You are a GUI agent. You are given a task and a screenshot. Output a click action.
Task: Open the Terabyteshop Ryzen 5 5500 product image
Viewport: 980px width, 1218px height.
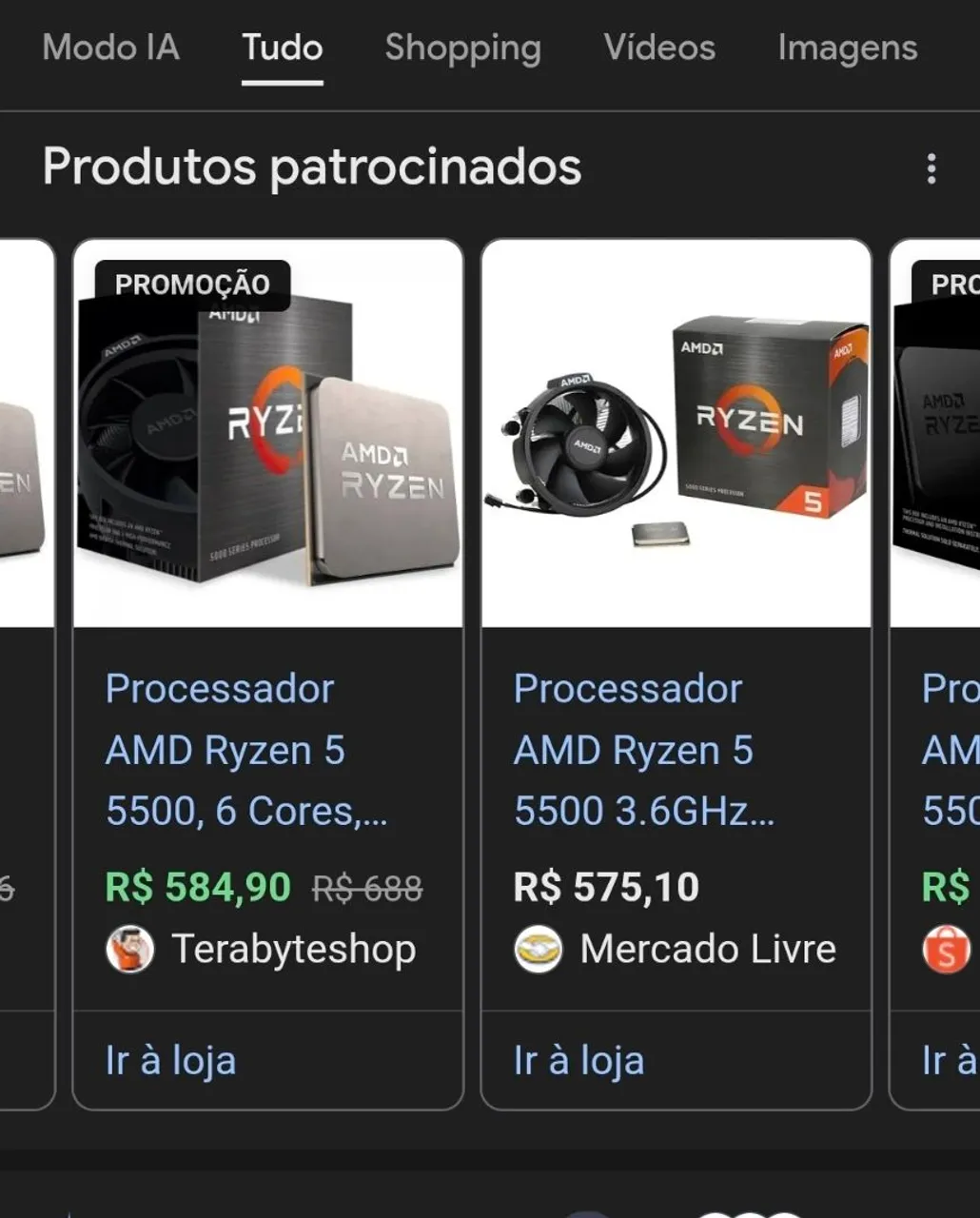click(x=268, y=434)
